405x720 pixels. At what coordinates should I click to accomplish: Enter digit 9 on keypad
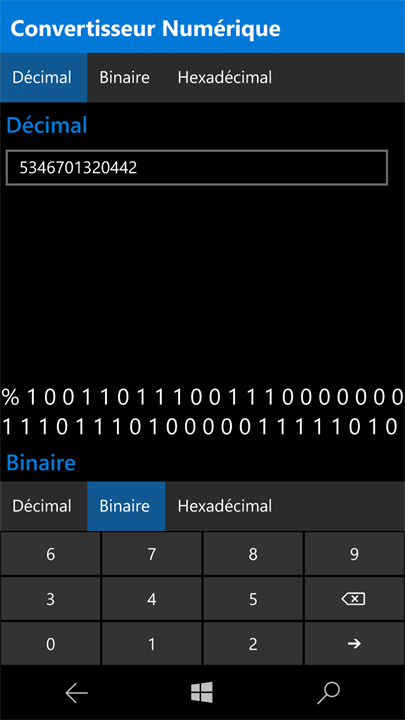pyautogui.click(x=354, y=554)
